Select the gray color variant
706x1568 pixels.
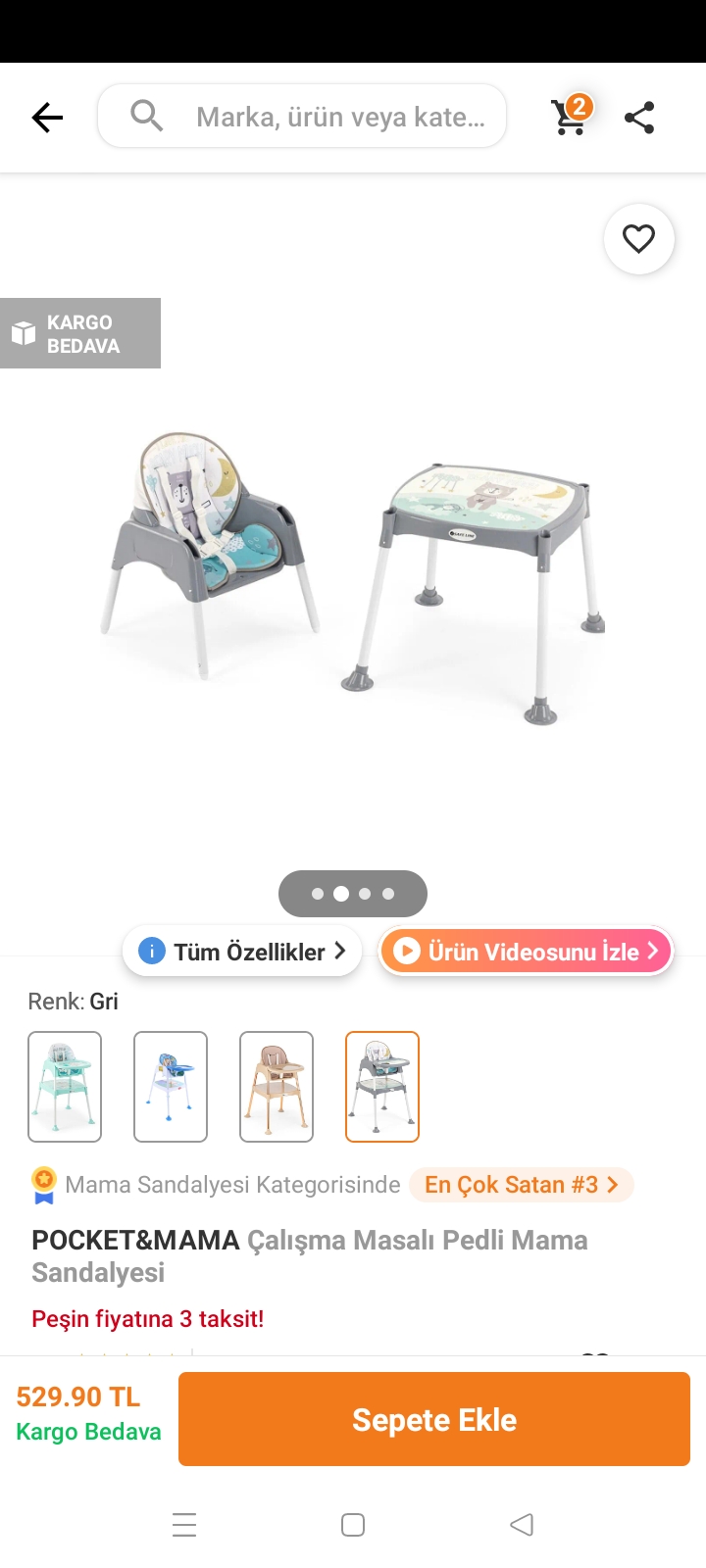(382, 1087)
